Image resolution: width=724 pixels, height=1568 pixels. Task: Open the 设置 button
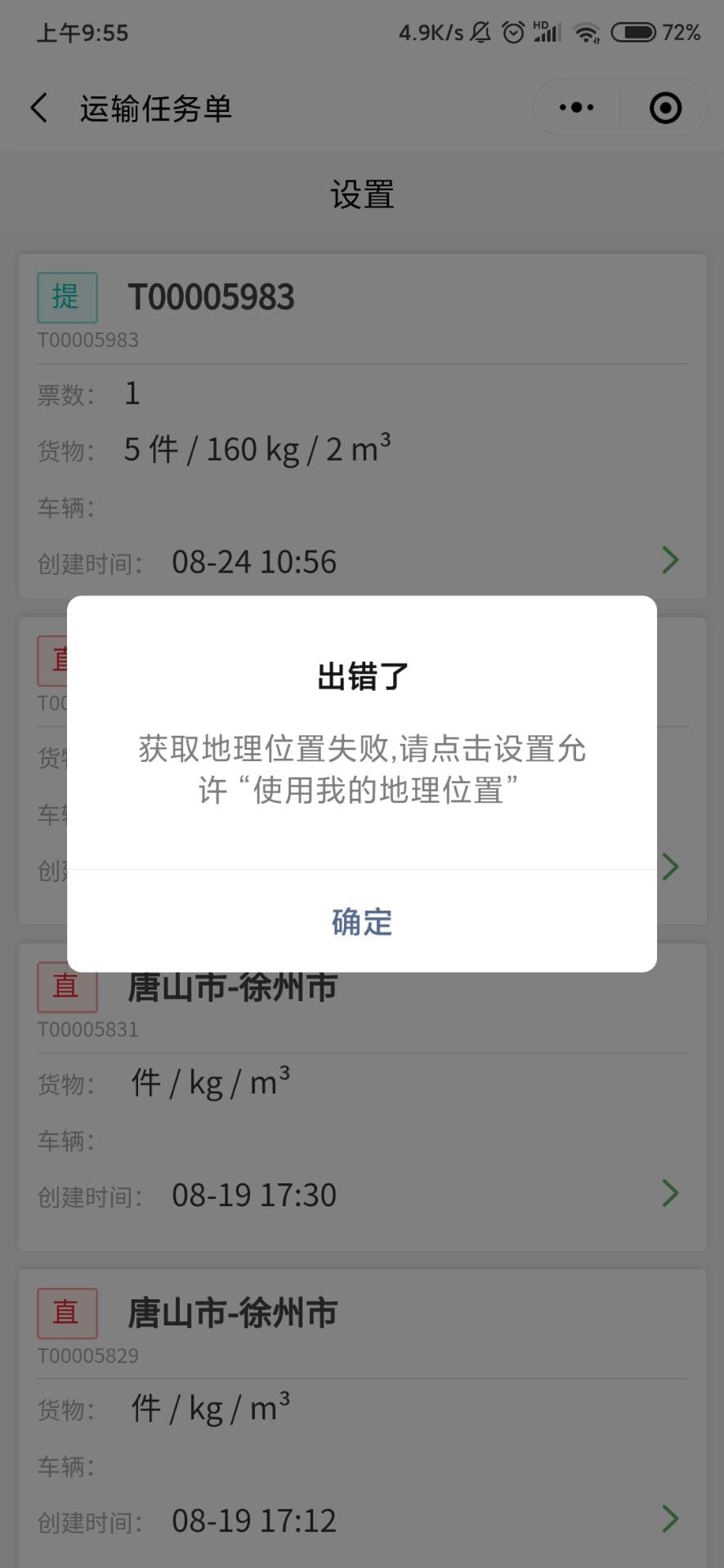(362, 195)
